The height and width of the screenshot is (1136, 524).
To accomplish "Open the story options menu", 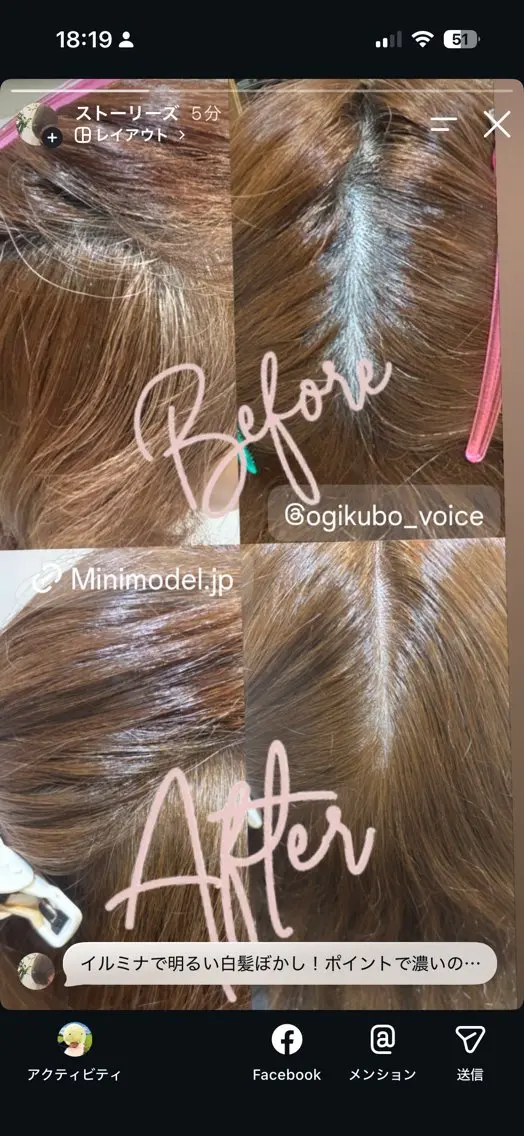I will click(x=444, y=125).
